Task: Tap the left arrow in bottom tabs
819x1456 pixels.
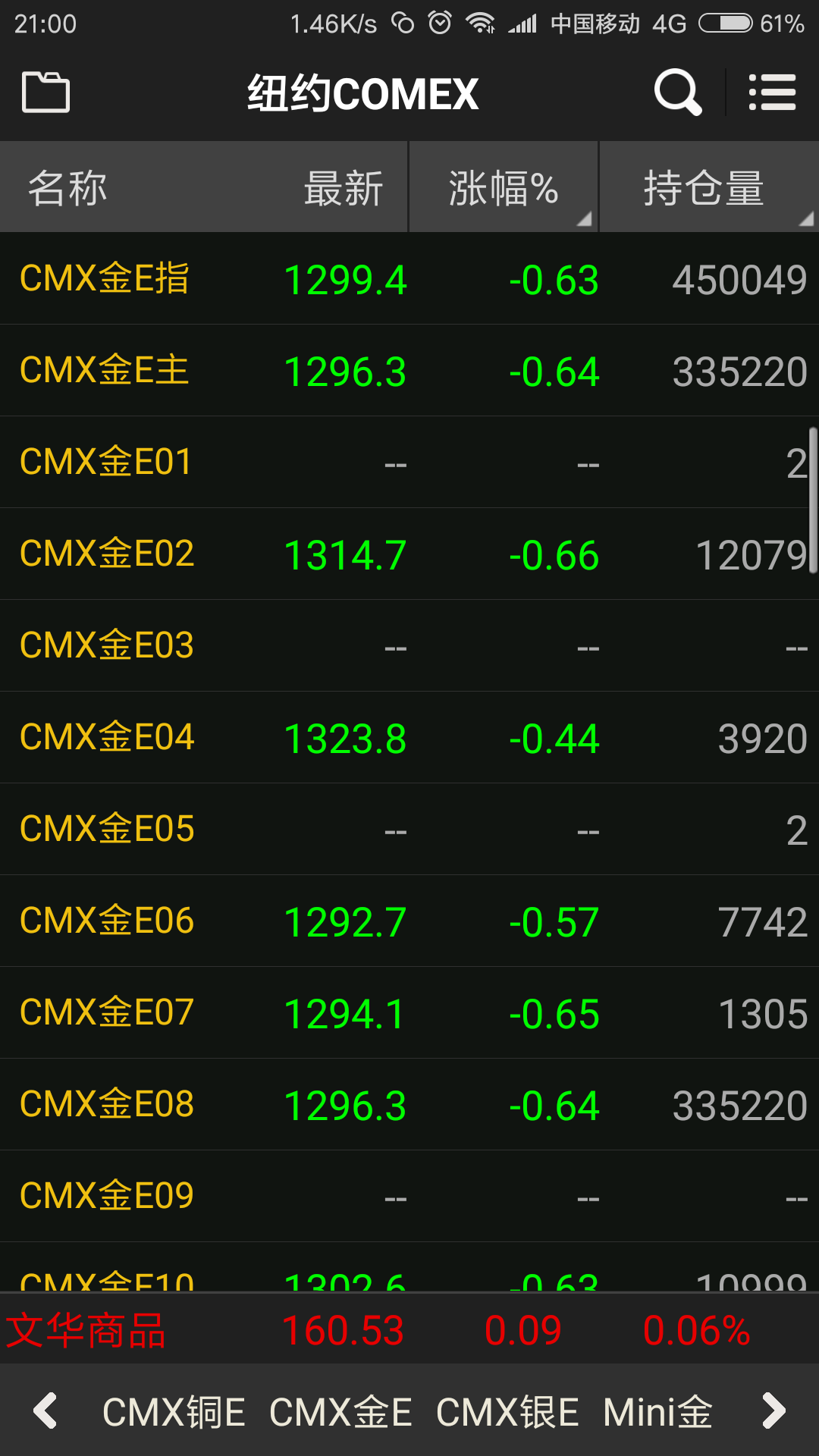Action: (x=45, y=1411)
